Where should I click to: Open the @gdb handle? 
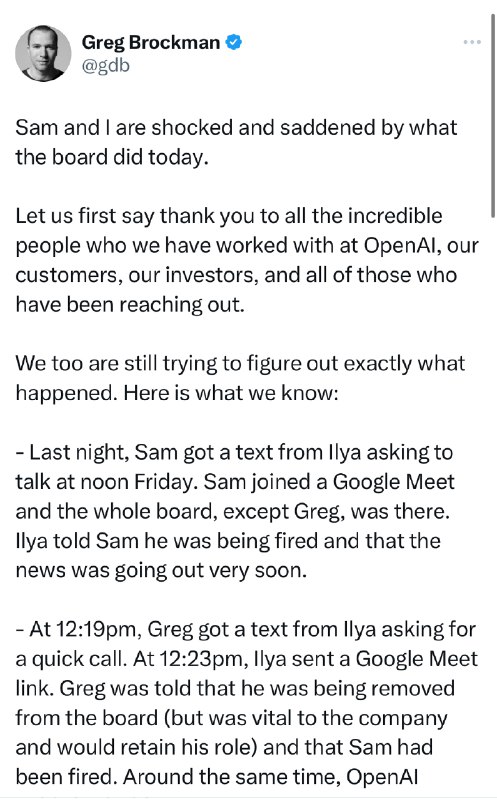[106, 66]
